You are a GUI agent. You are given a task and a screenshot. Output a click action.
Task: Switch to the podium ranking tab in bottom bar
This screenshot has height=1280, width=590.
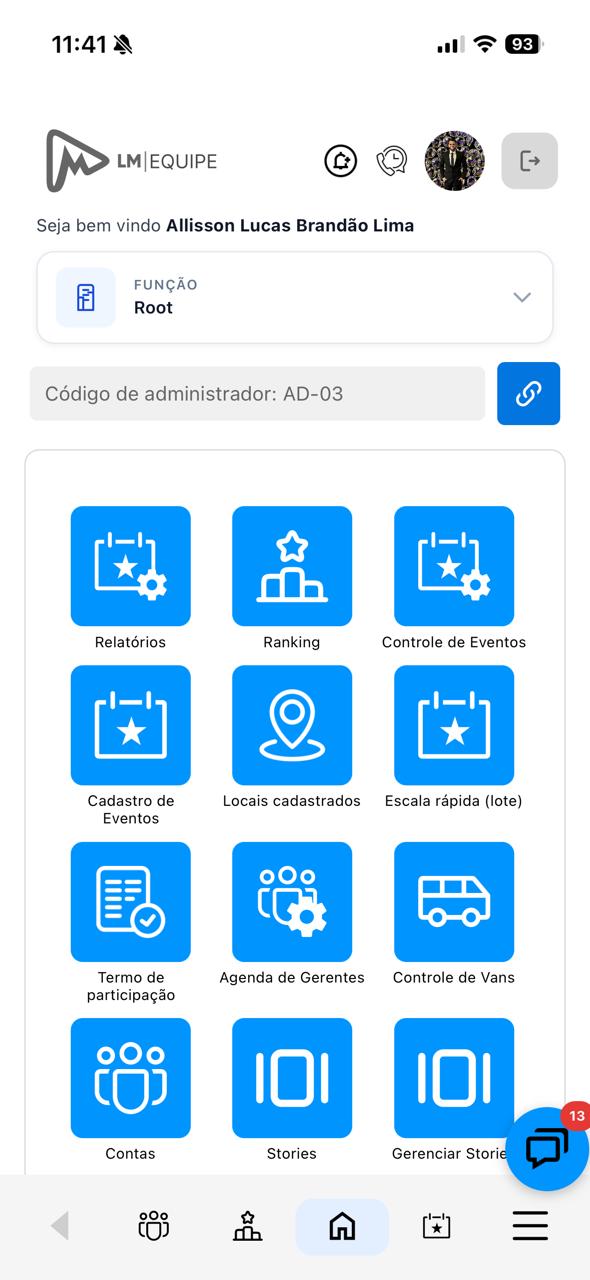point(248,1226)
